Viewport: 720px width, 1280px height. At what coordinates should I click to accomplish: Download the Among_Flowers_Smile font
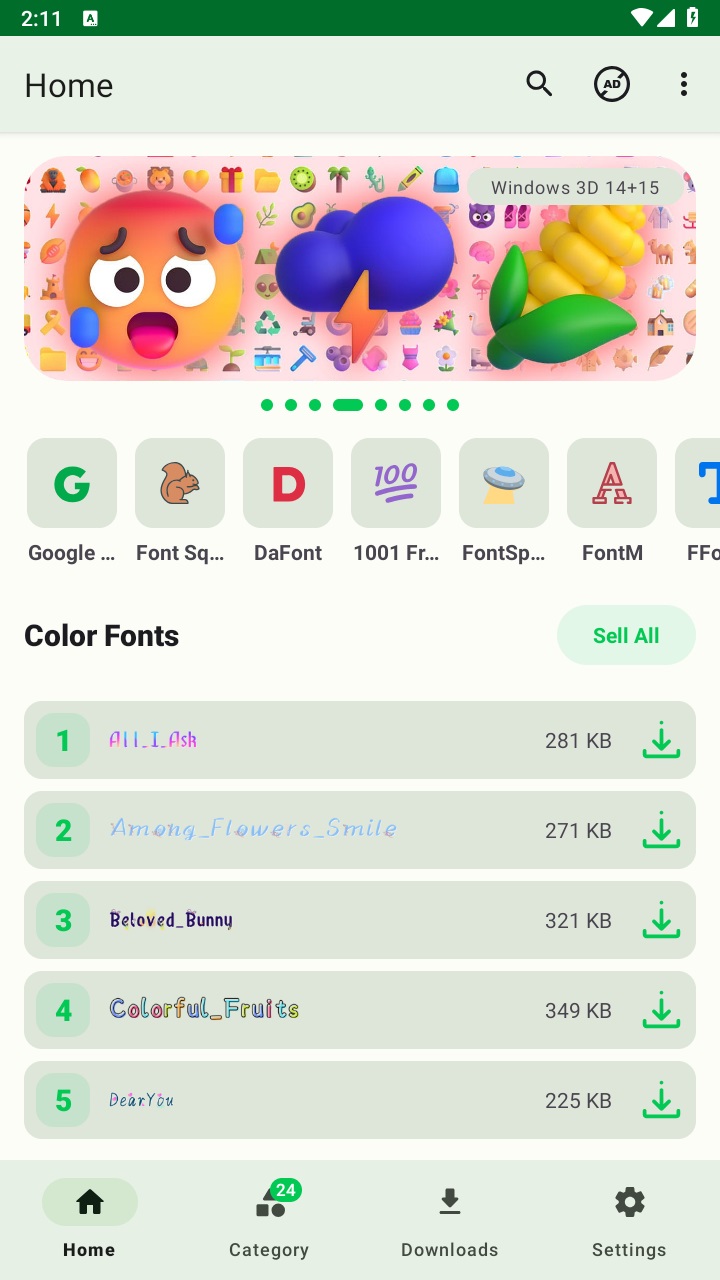[660, 831]
